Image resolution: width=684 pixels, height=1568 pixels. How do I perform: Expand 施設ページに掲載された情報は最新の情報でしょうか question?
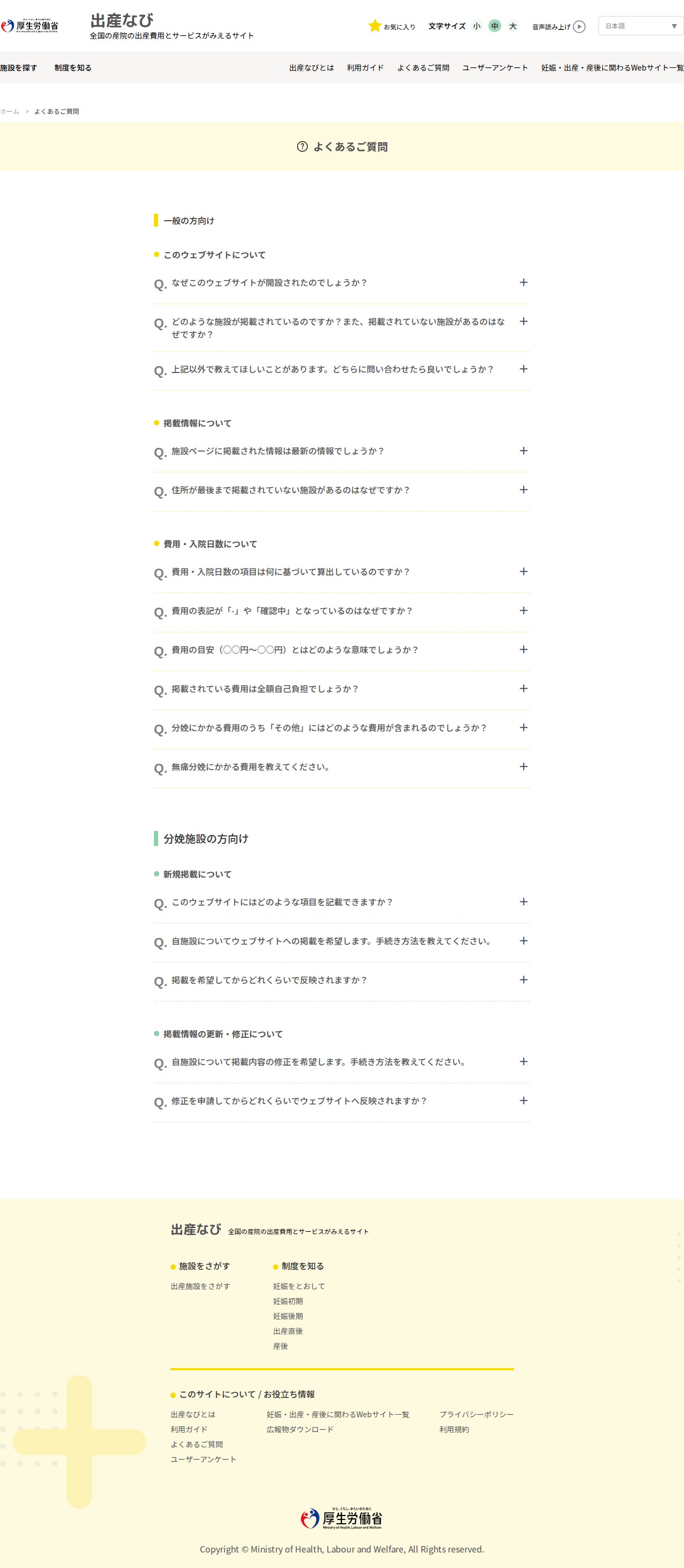[341, 451]
